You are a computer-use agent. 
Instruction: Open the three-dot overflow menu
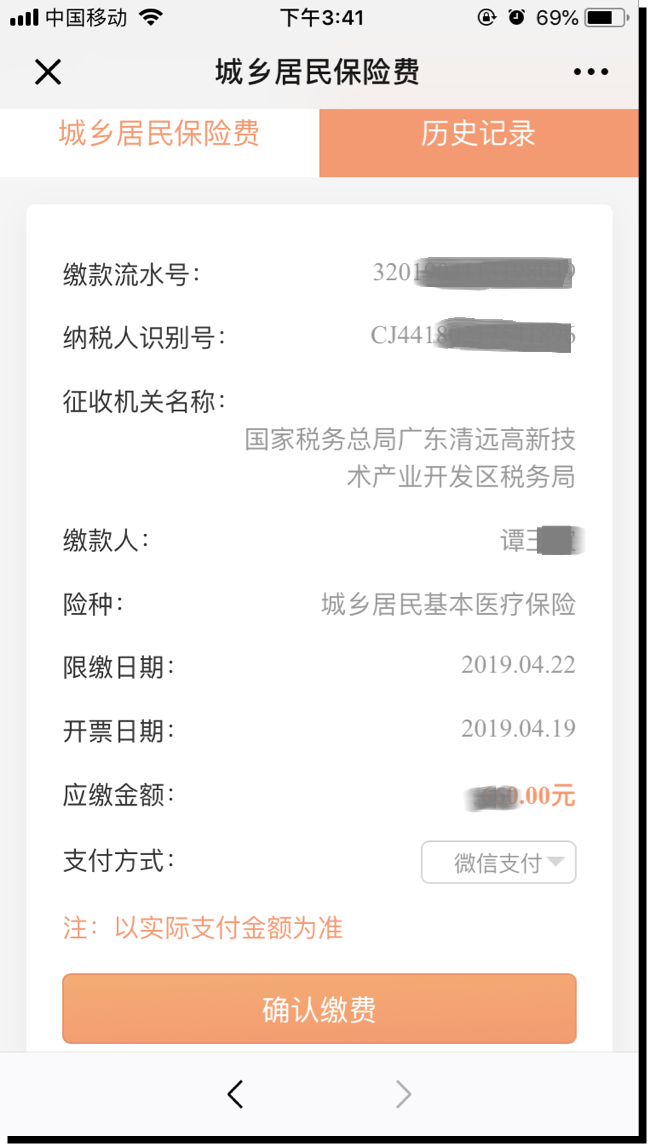pos(591,72)
